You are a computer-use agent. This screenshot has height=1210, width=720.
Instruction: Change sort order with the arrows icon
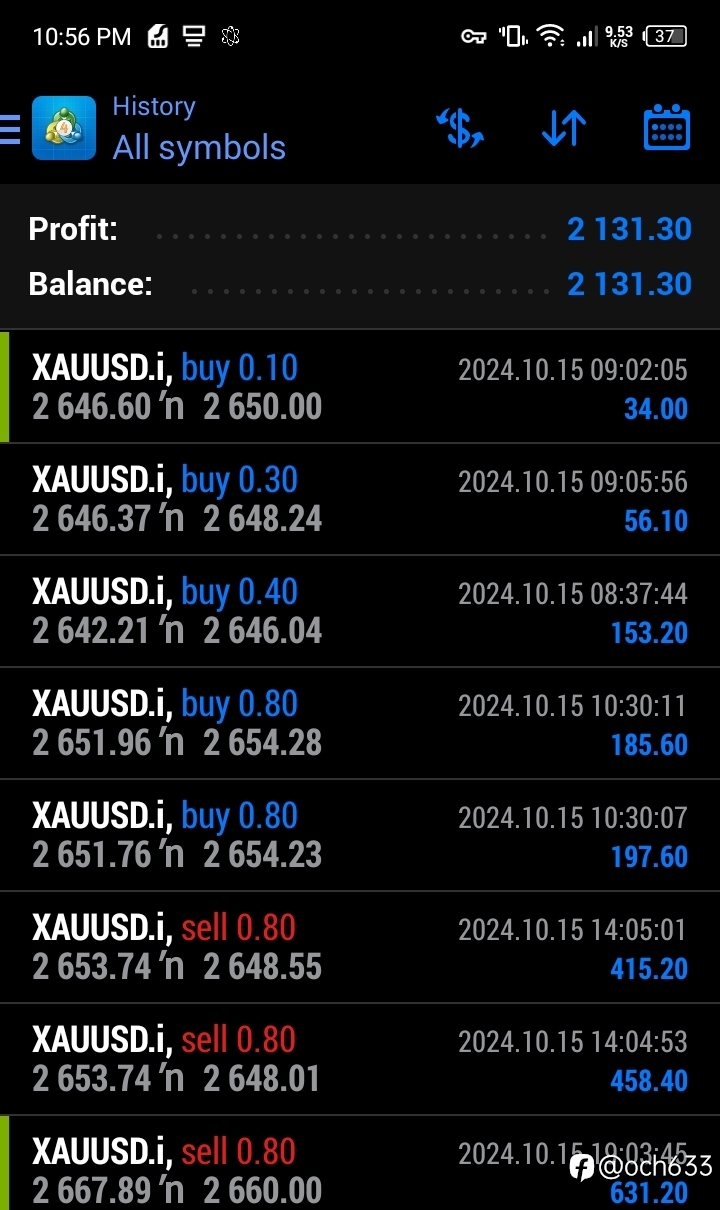point(563,128)
